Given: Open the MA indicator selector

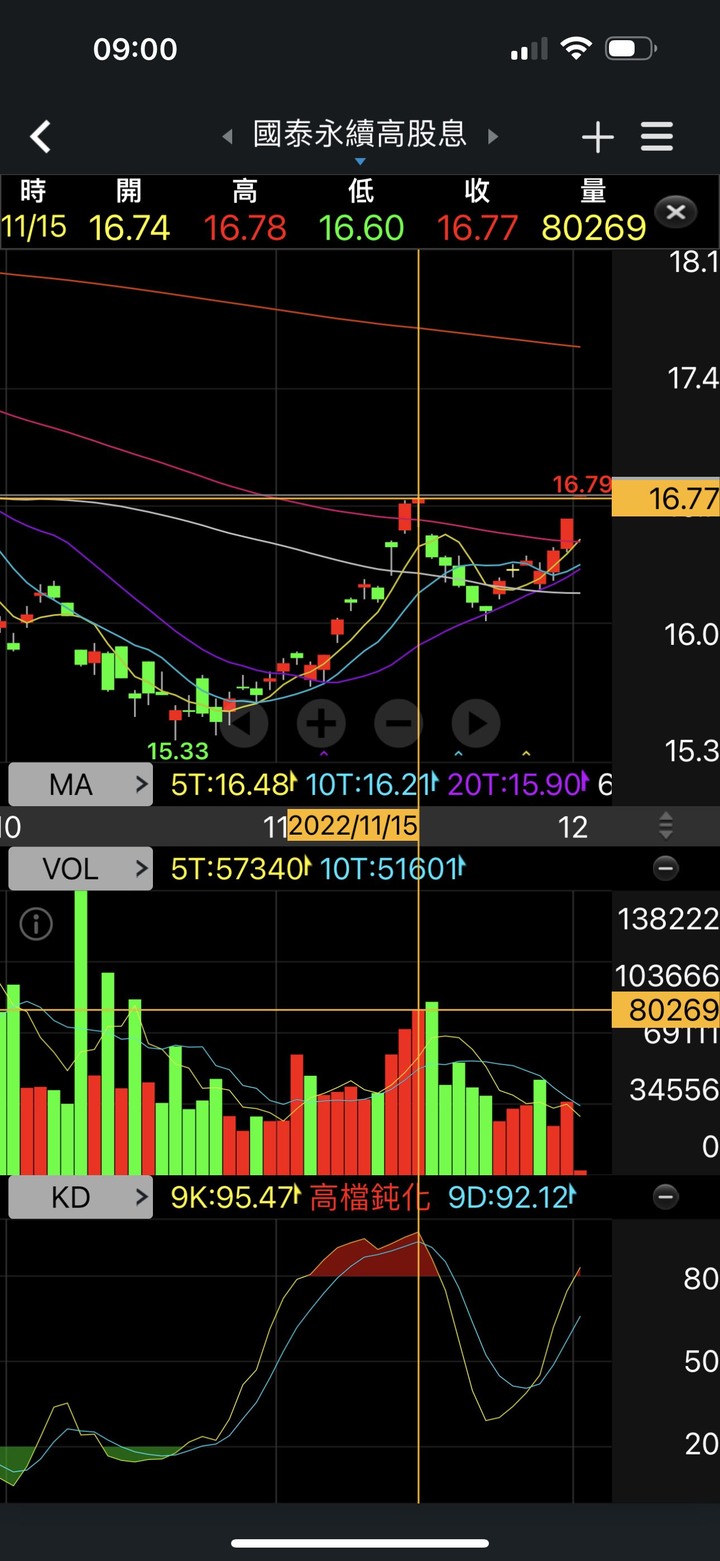Looking at the screenshot, I should [81, 785].
